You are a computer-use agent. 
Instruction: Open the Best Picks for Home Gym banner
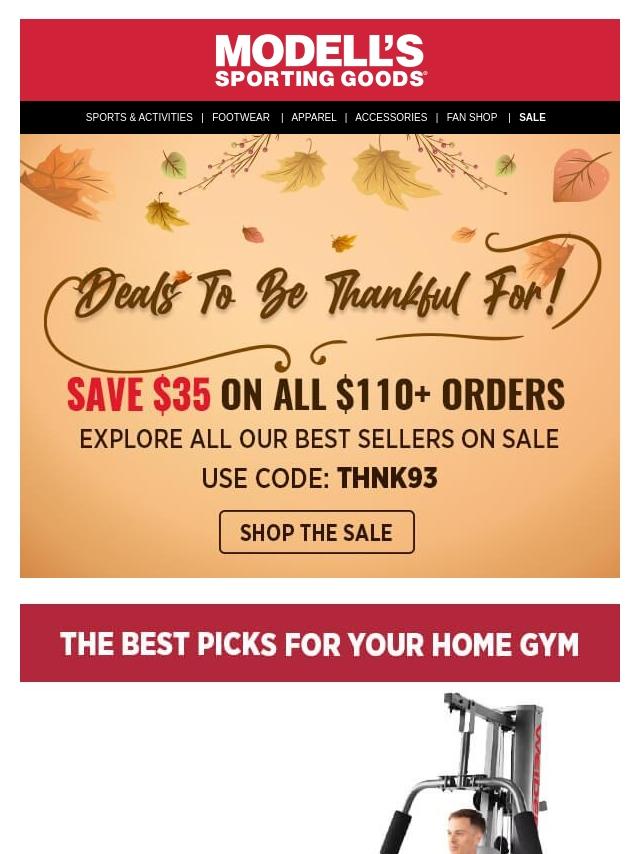tap(320, 643)
